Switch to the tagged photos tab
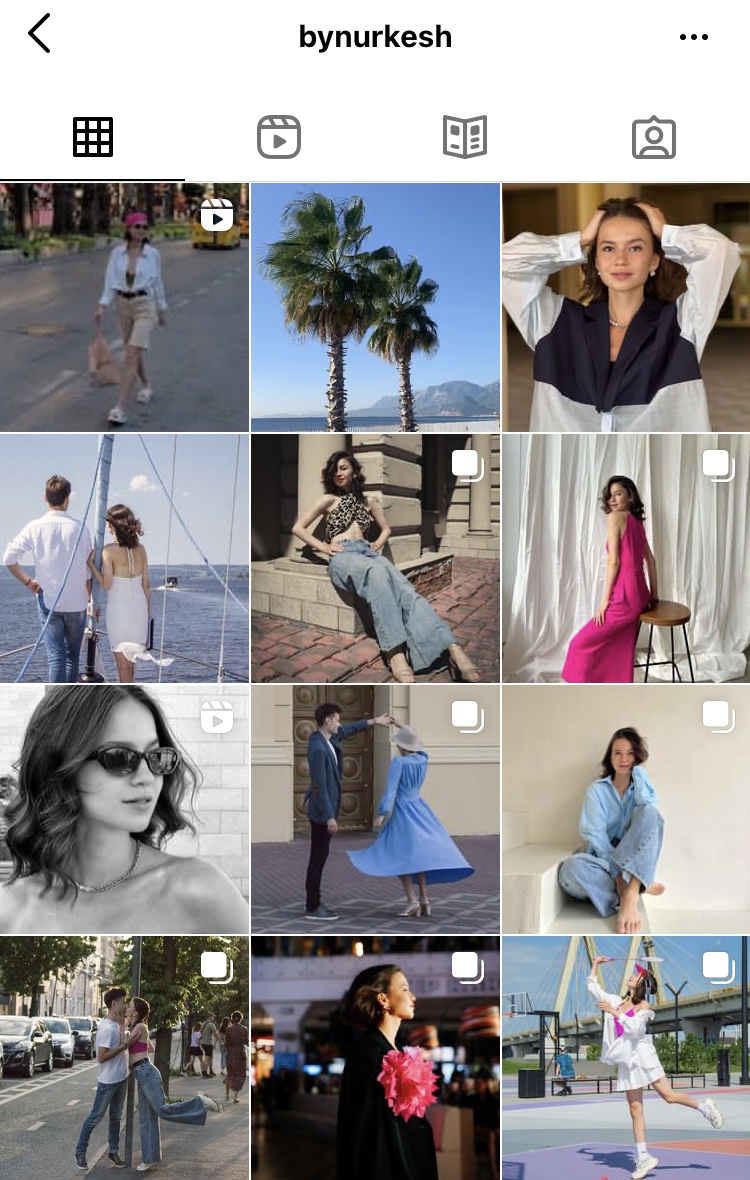Image resolution: width=750 pixels, height=1180 pixels. [x=654, y=138]
